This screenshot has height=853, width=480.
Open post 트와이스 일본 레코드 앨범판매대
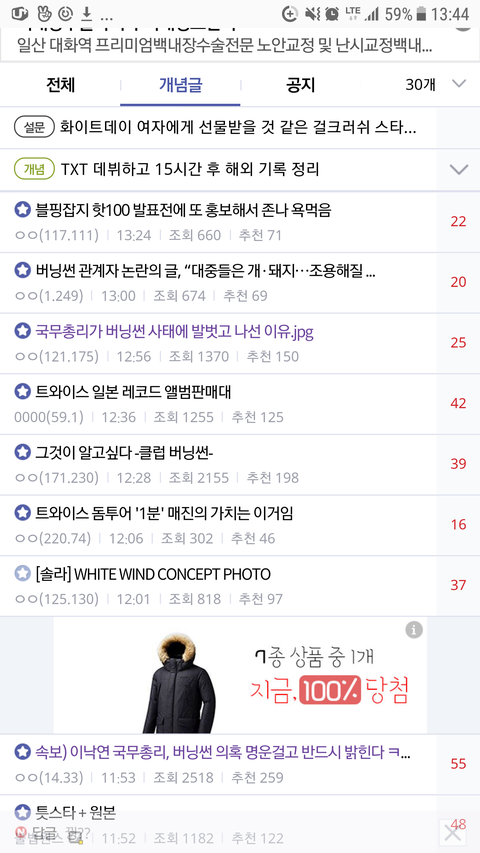(218, 404)
